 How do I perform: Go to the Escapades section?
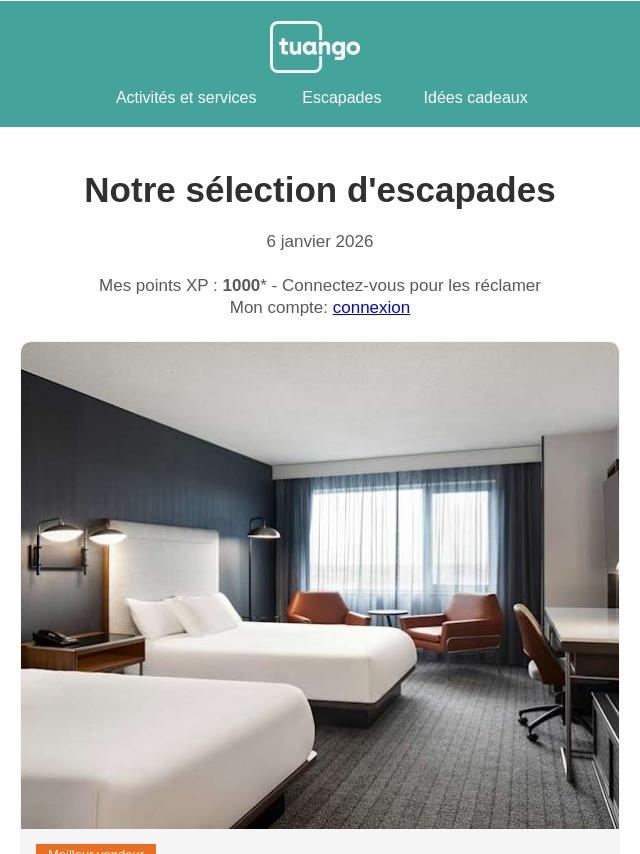[x=341, y=98]
